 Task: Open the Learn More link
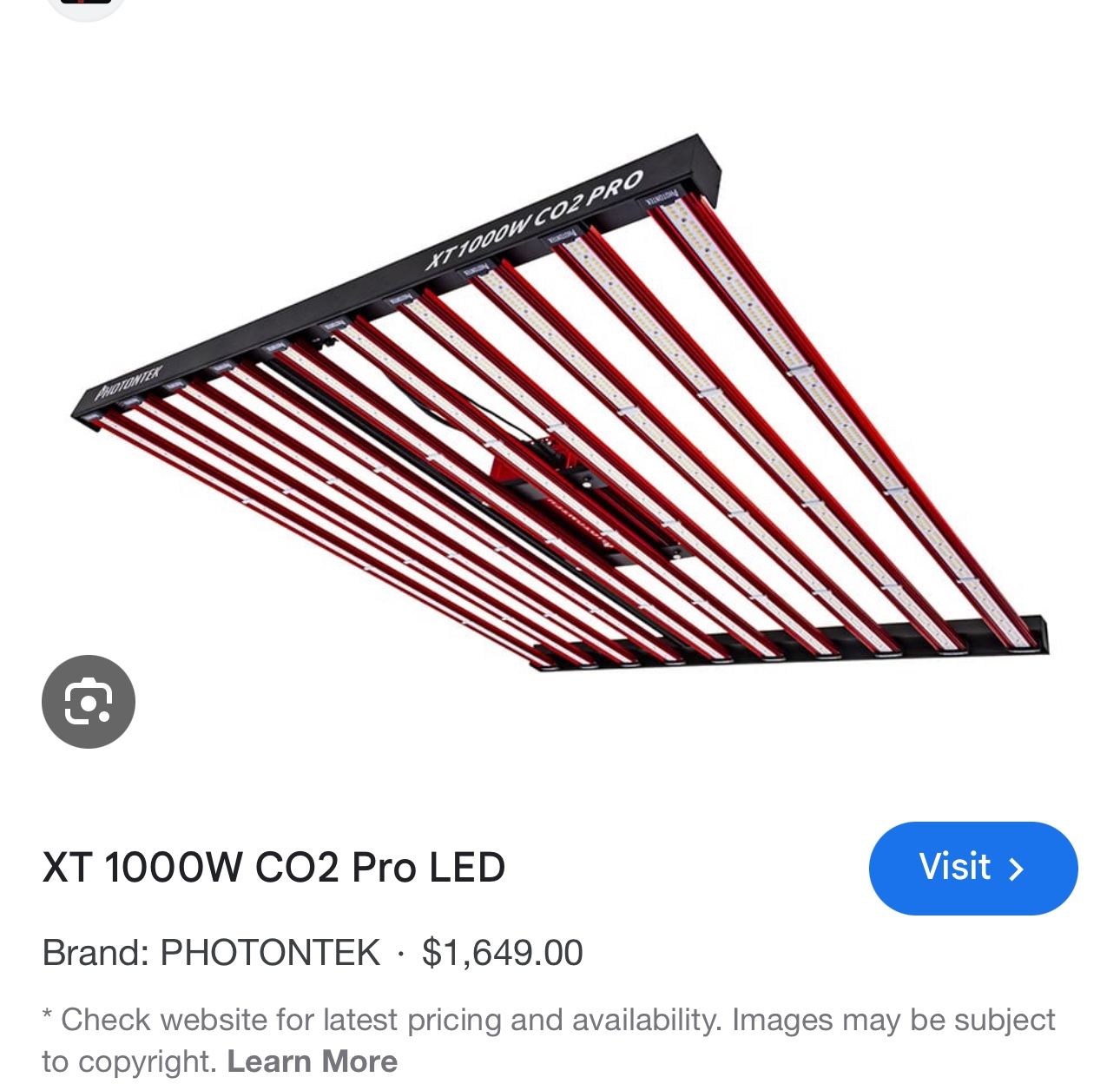coord(312,1061)
